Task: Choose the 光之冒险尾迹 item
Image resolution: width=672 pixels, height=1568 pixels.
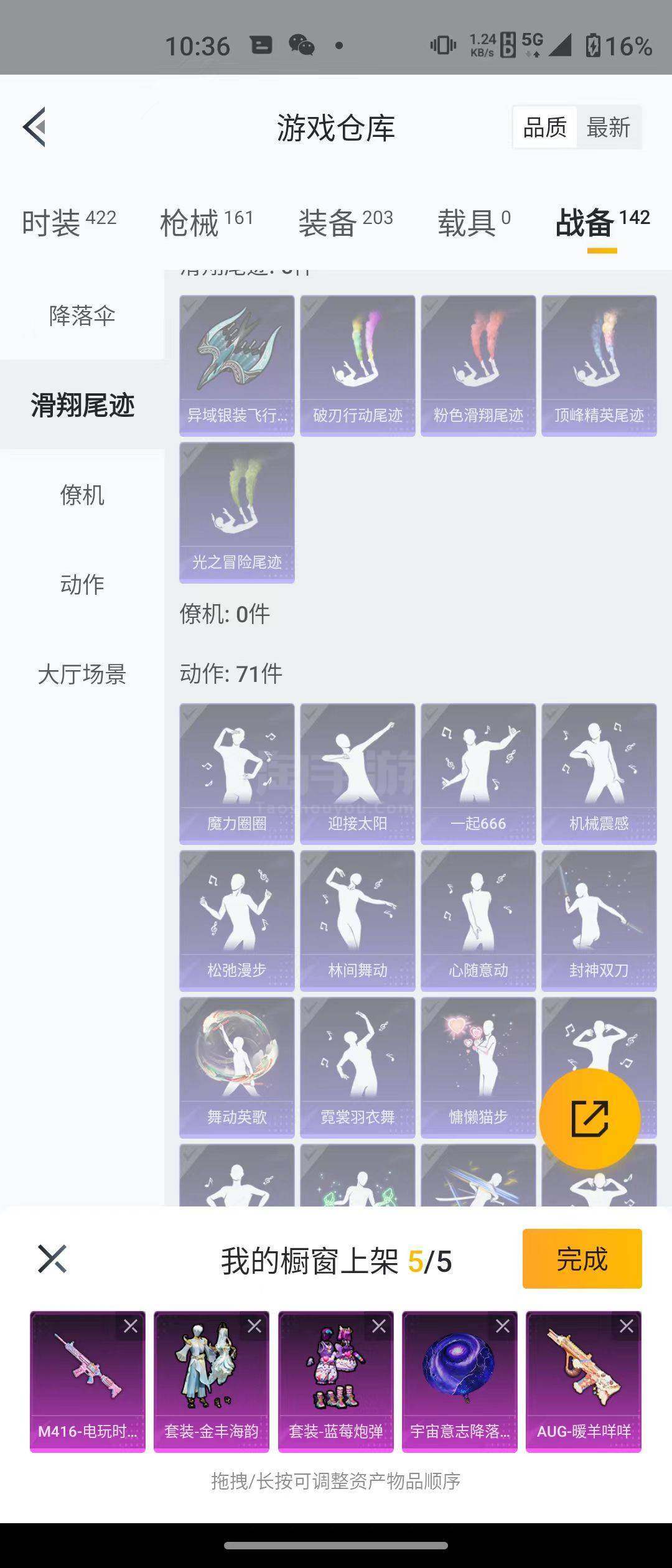Action: tap(237, 512)
